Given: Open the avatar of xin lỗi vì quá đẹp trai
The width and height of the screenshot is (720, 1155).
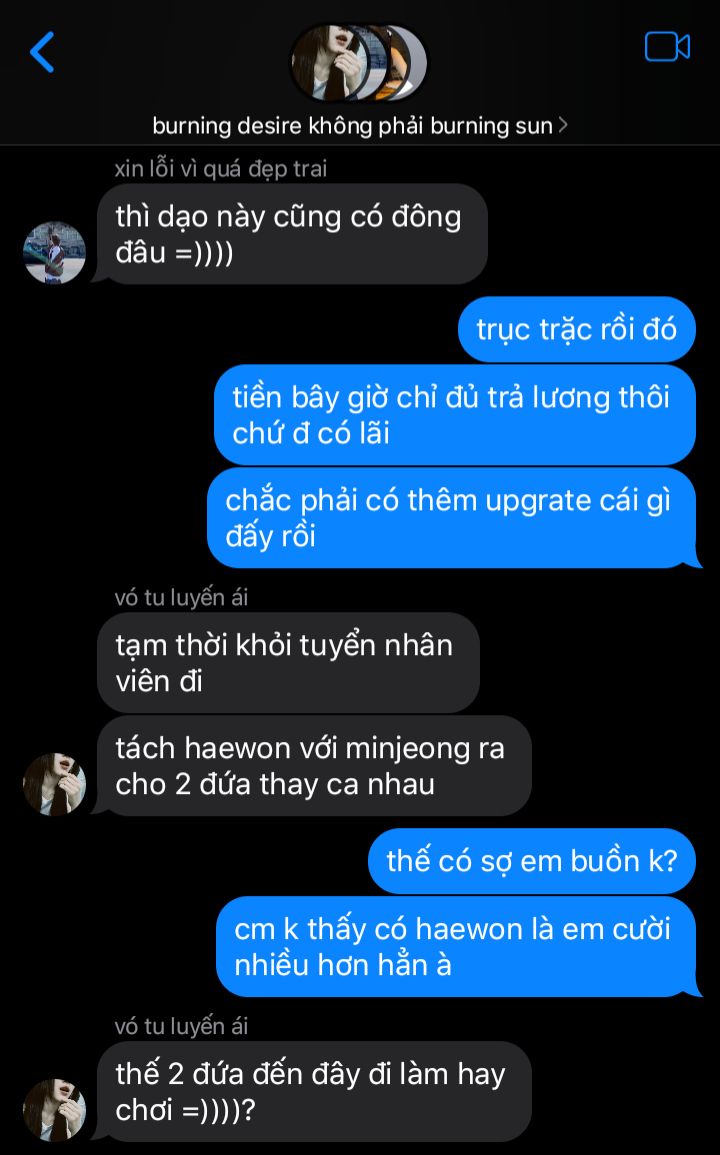Looking at the screenshot, I should (54, 253).
